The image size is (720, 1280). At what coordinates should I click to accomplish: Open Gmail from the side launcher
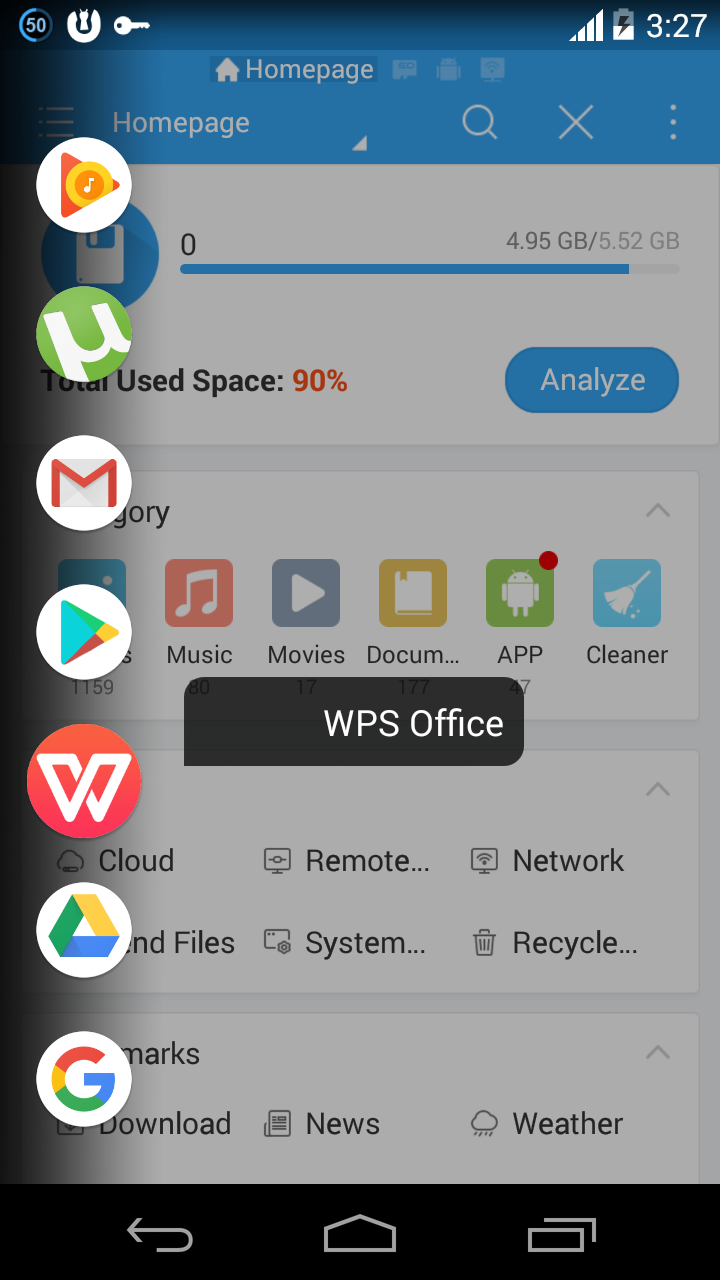point(84,483)
